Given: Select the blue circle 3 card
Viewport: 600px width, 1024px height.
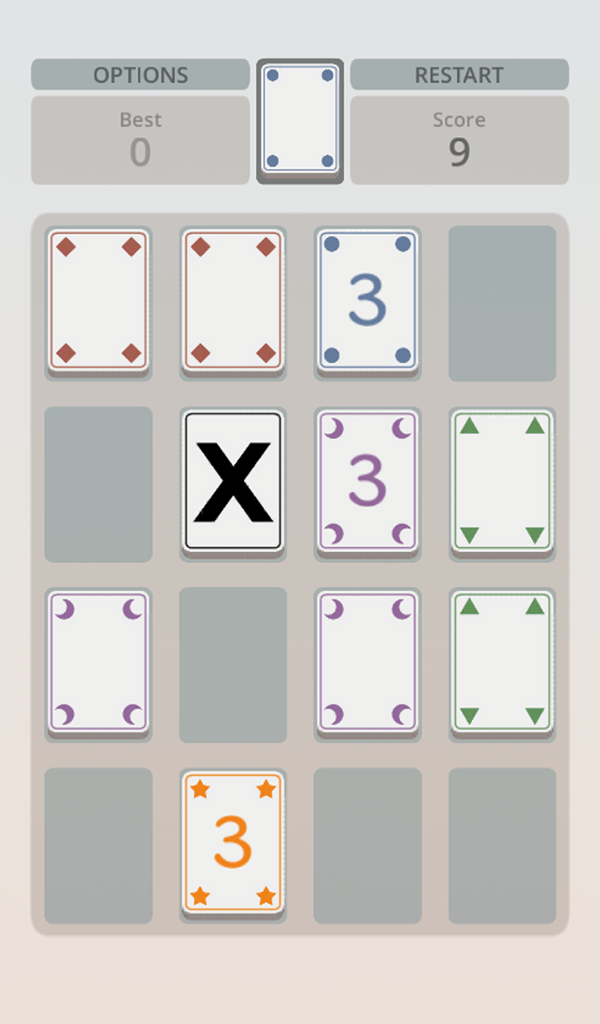Looking at the screenshot, I should coord(368,300).
